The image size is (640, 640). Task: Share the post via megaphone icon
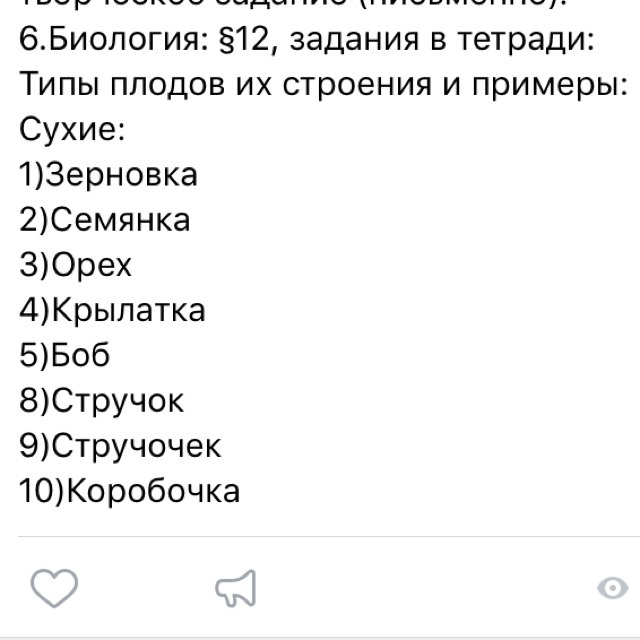click(x=236, y=588)
